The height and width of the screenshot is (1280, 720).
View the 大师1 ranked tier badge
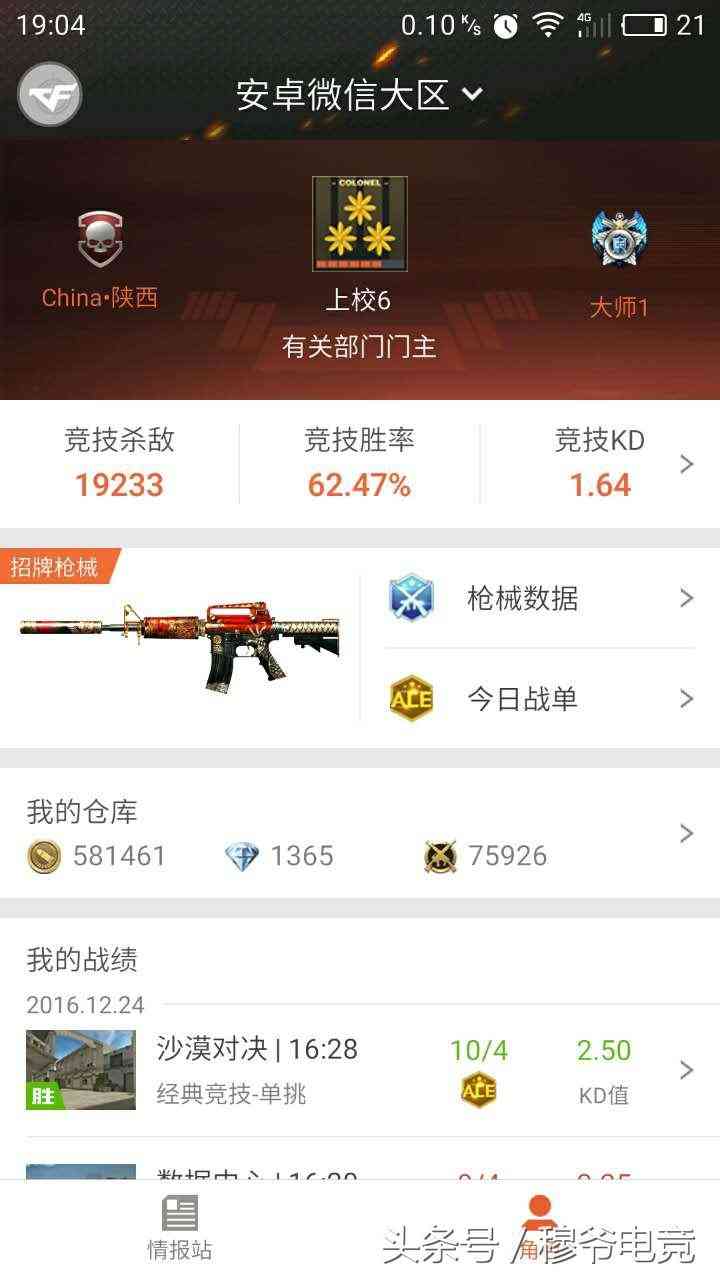pos(619,240)
